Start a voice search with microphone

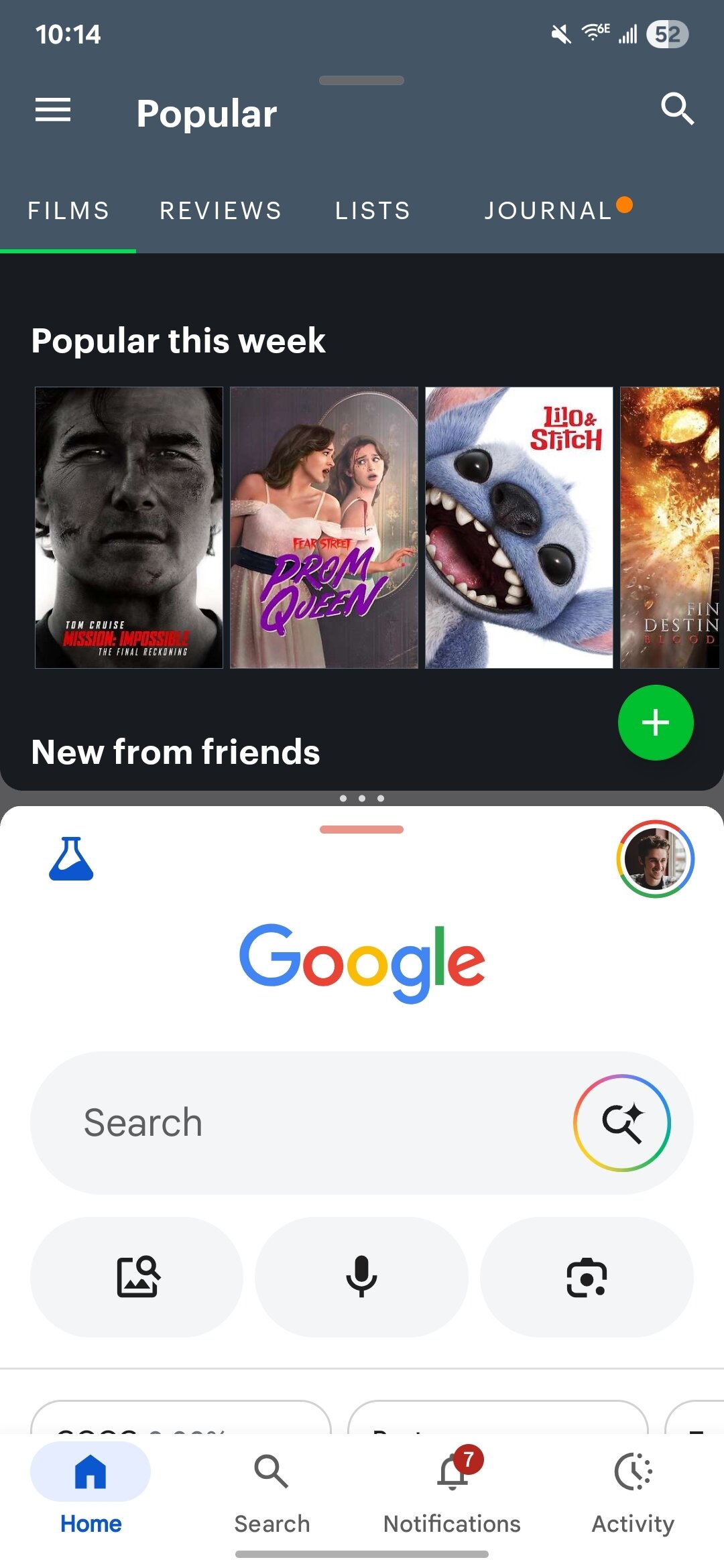(361, 1277)
